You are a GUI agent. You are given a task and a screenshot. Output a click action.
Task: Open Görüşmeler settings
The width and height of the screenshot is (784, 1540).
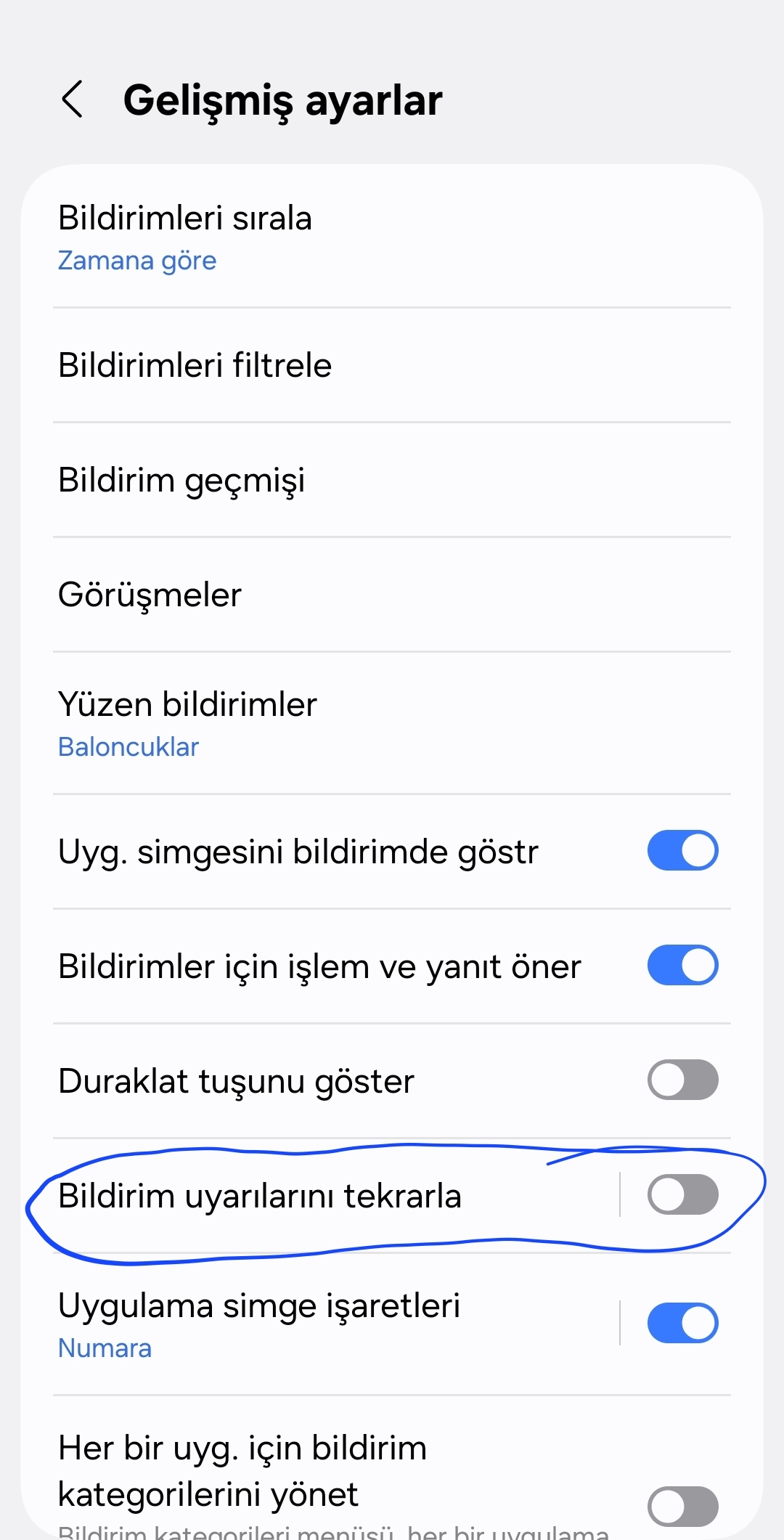click(x=392, y=595)
